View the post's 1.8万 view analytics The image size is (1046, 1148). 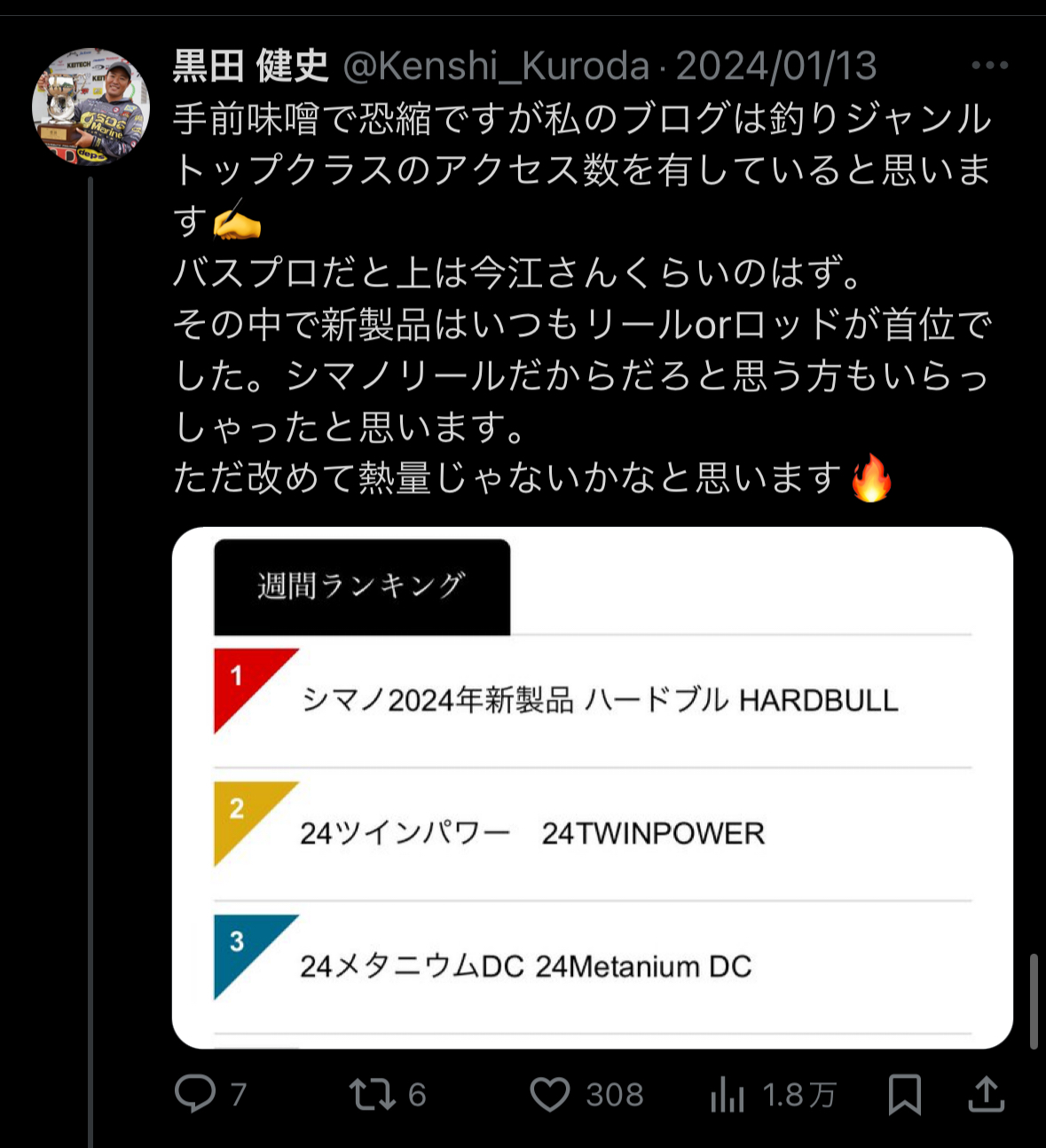coord(727,1095)
